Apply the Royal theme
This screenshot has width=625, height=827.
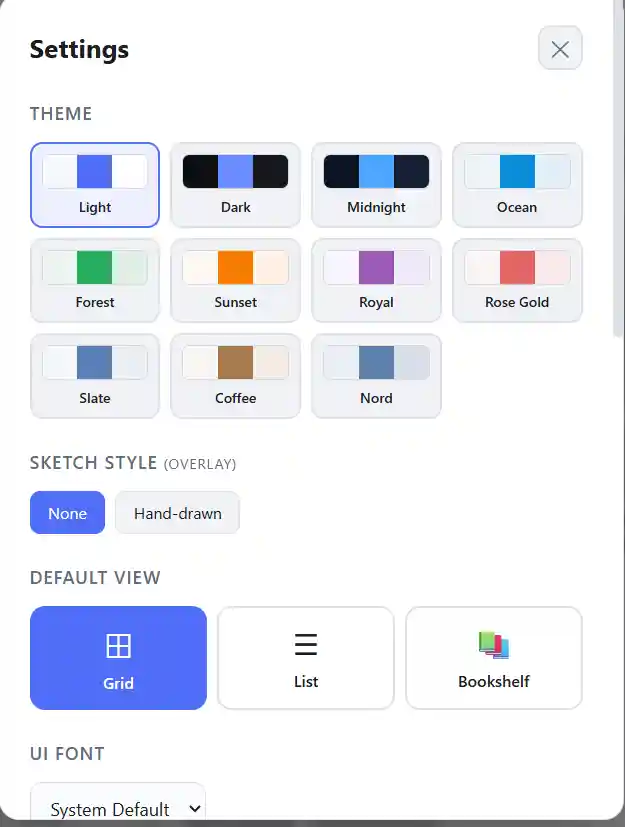(376, 281)
